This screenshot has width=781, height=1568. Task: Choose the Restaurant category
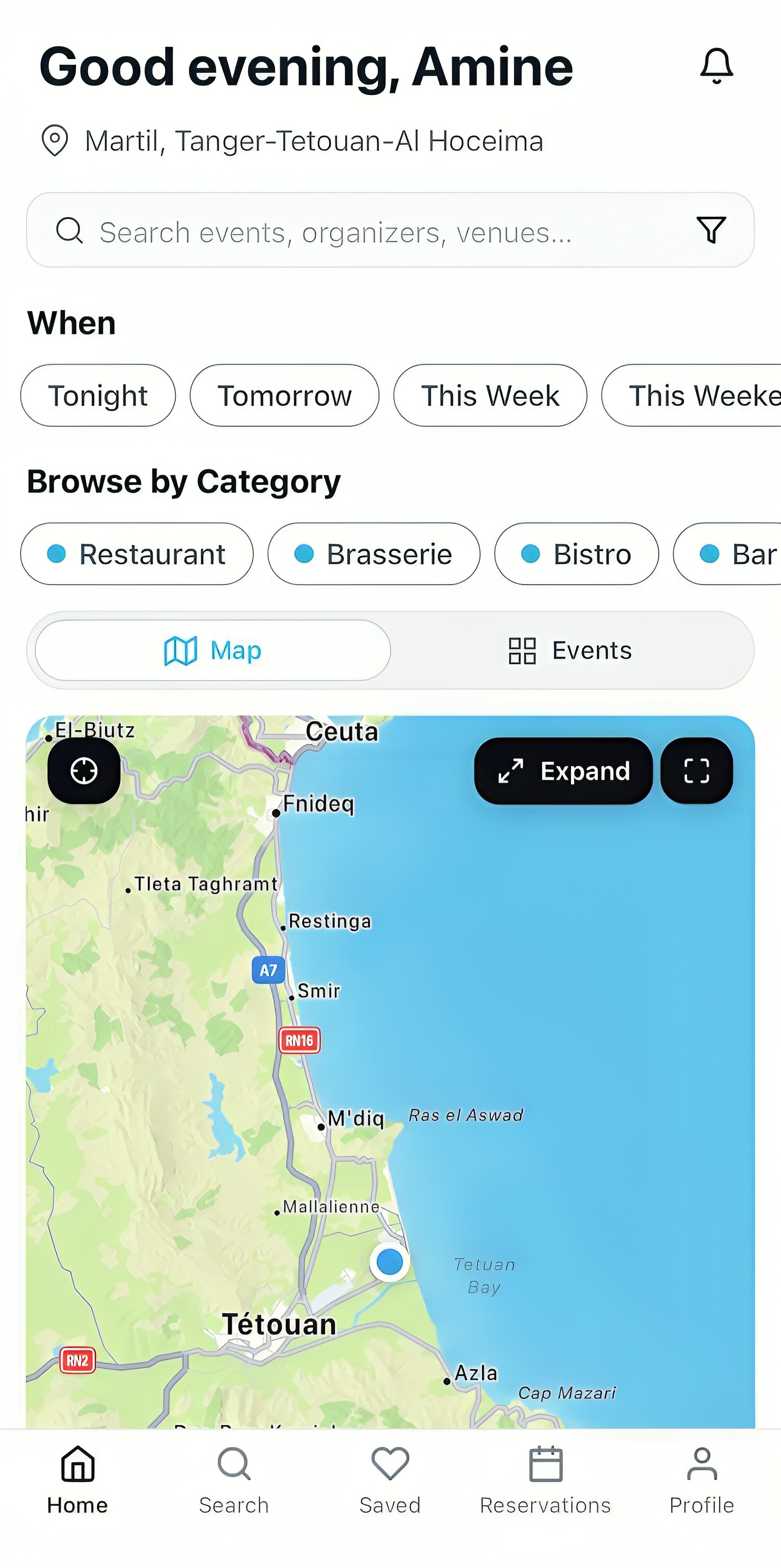click(x=137, y=554)
